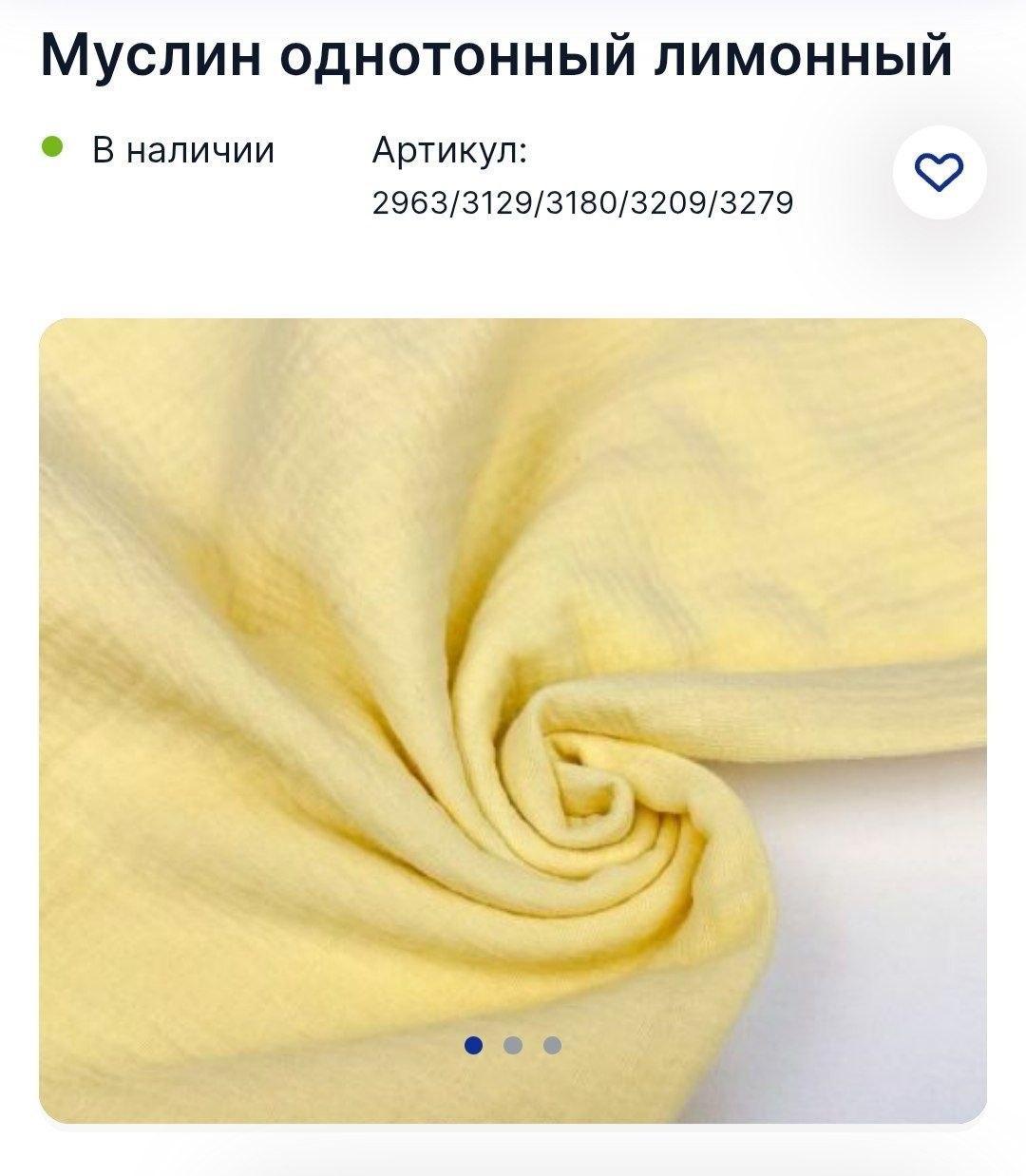Image resolution: width=1026 pixels, height=1176 pixels.
Task: Open the lemon muslin fabric photo
Action: pyautogui.click(x=513, y=720)
